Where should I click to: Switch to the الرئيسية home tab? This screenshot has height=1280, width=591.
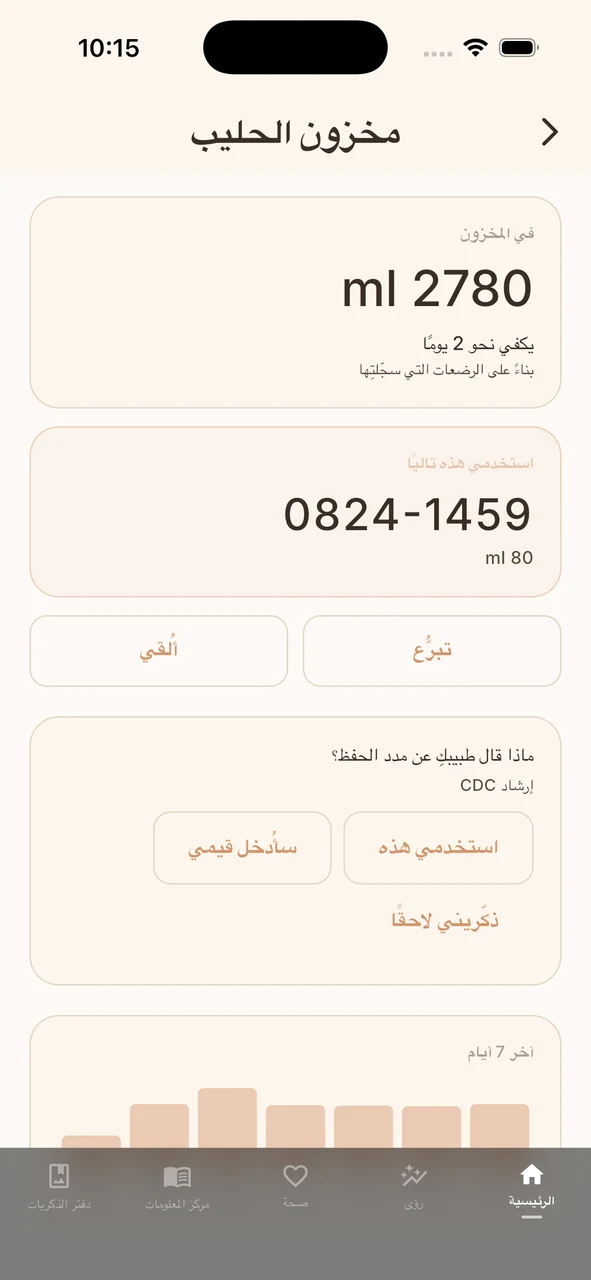(x=532, y=1187)
